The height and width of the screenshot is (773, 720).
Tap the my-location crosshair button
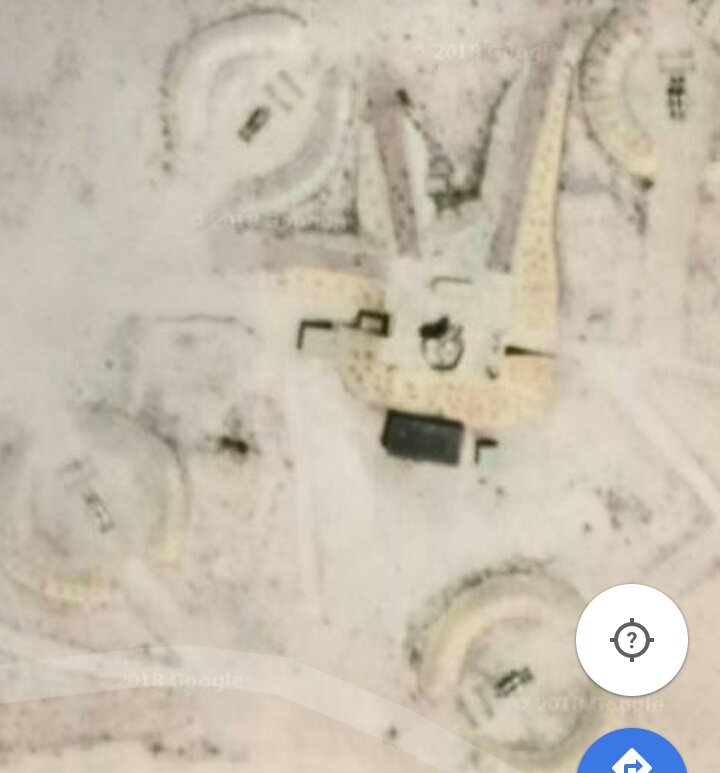tap(632, 640)
